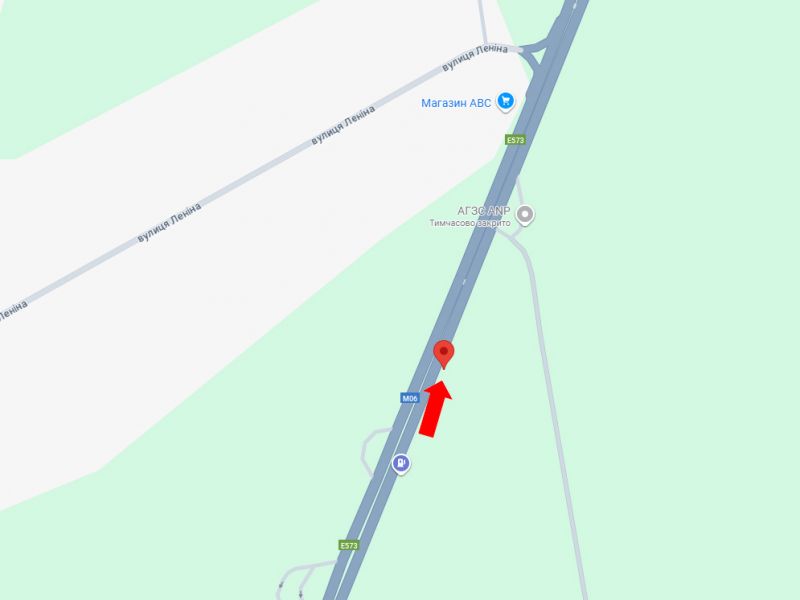This screenshot has width=800, height=600.
Task: Select the АГЗС ANP place marker
Action: tap(525, 214)
